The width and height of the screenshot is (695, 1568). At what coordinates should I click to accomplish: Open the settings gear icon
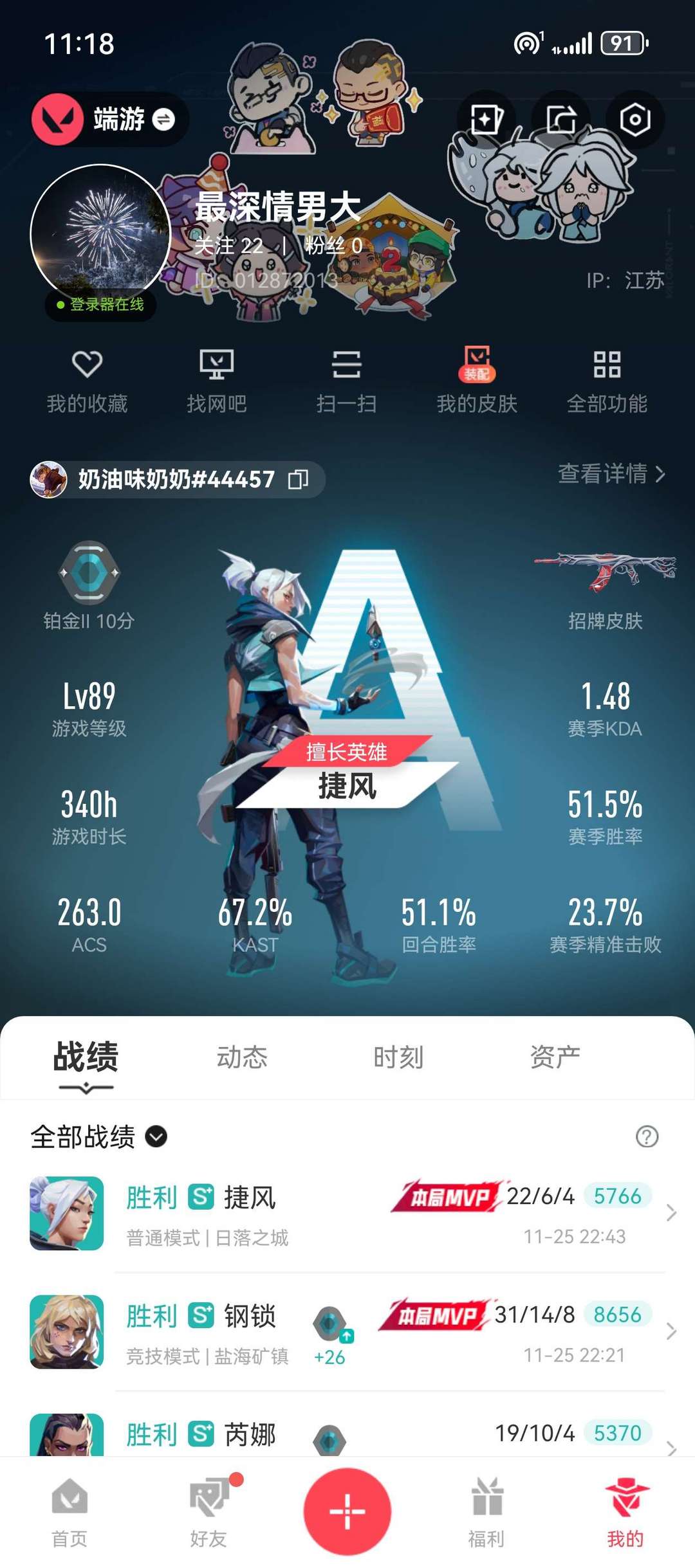point(635,120)
